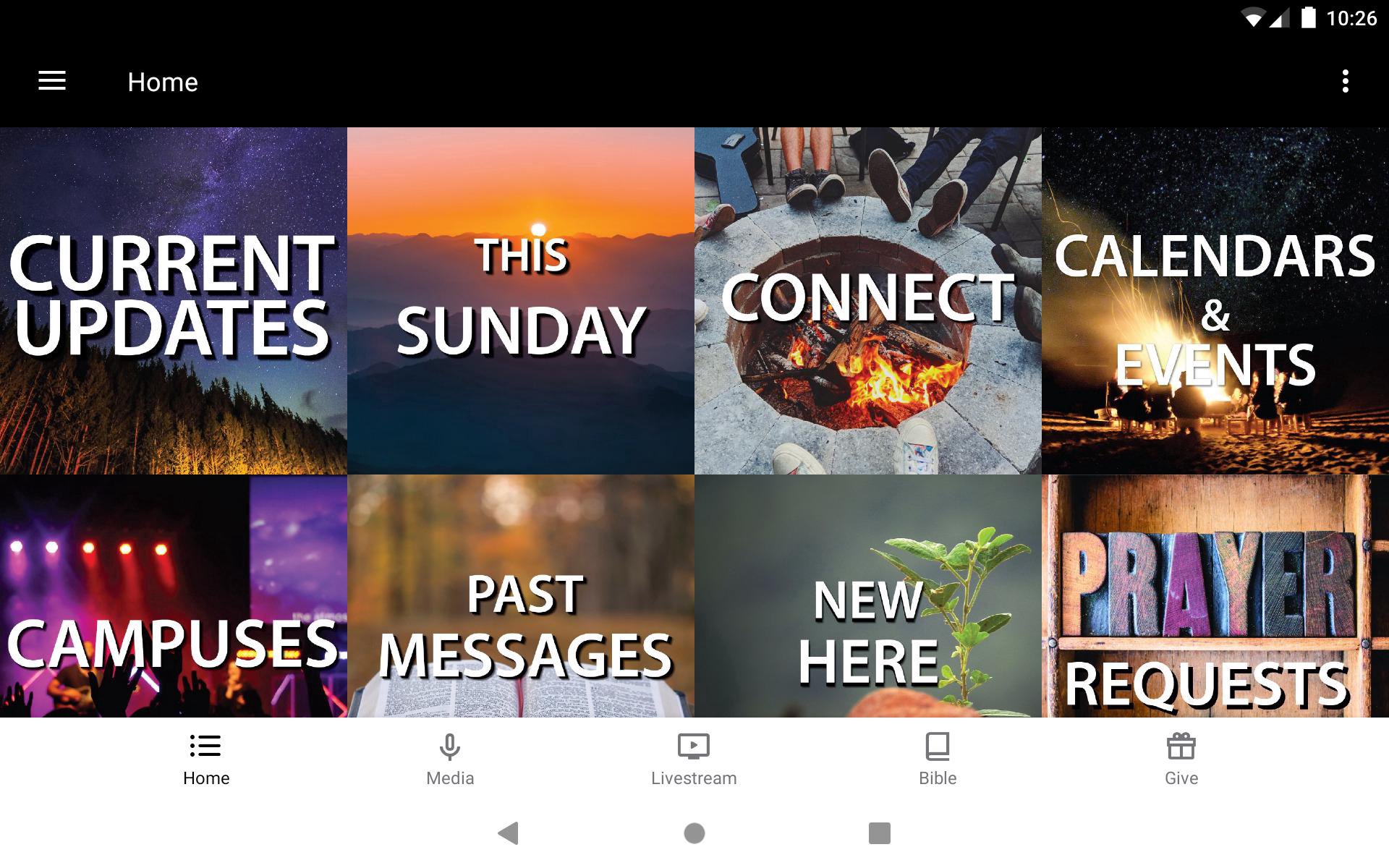The height and width of the screenshot is (868, 1389).
Task: Switch to the Bible tab
Action: coord(938,759)
